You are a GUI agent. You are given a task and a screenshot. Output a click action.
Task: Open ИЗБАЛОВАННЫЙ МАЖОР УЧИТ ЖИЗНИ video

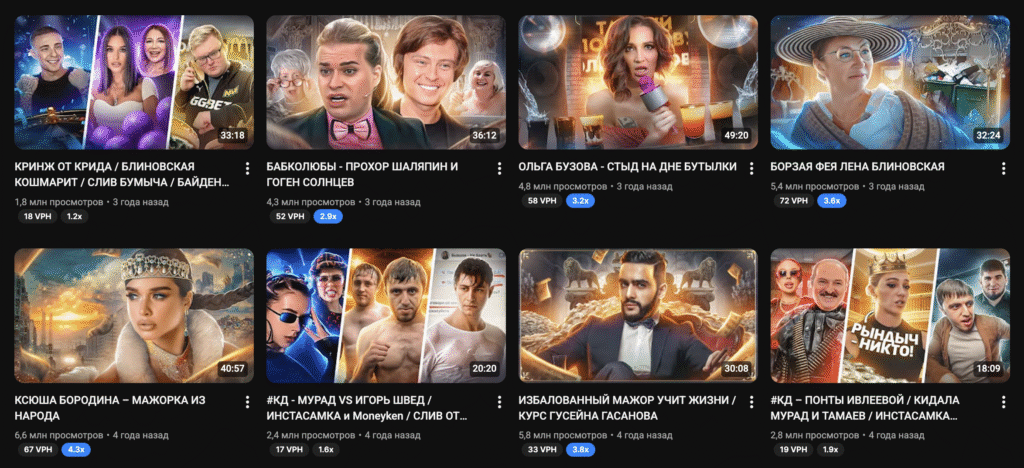click(x=638, y=315)
